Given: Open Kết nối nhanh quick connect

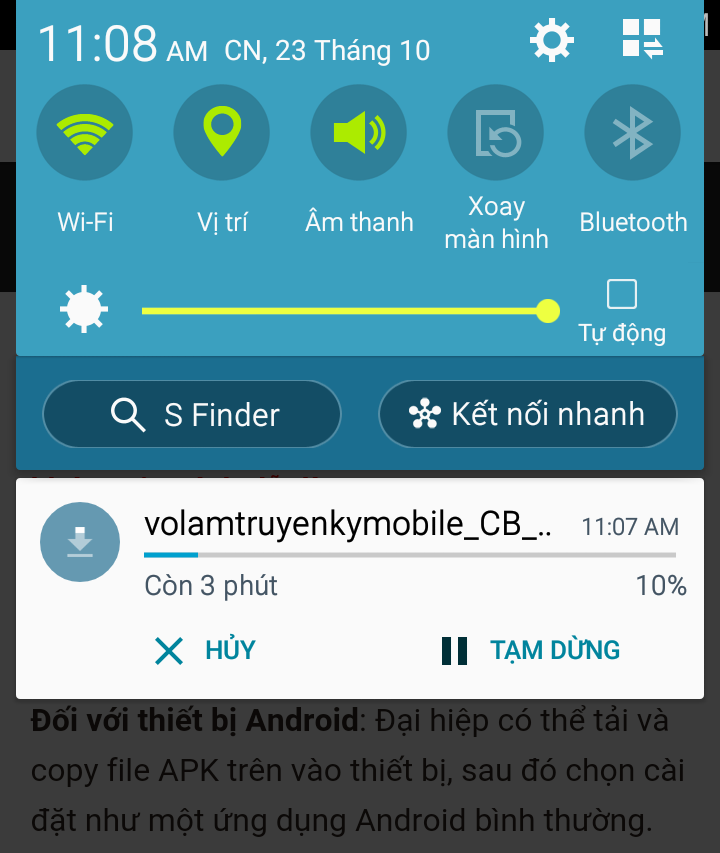Looking at the screenshot, I should (x=528, y=414).
